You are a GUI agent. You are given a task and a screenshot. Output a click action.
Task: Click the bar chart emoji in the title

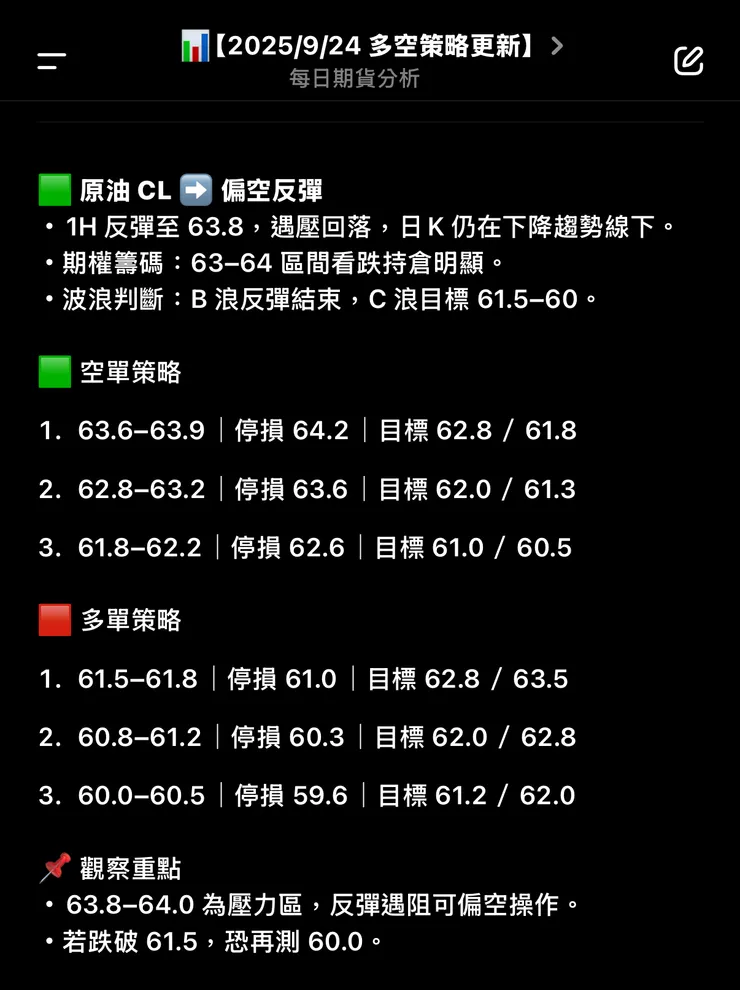(x=196, y=43)
